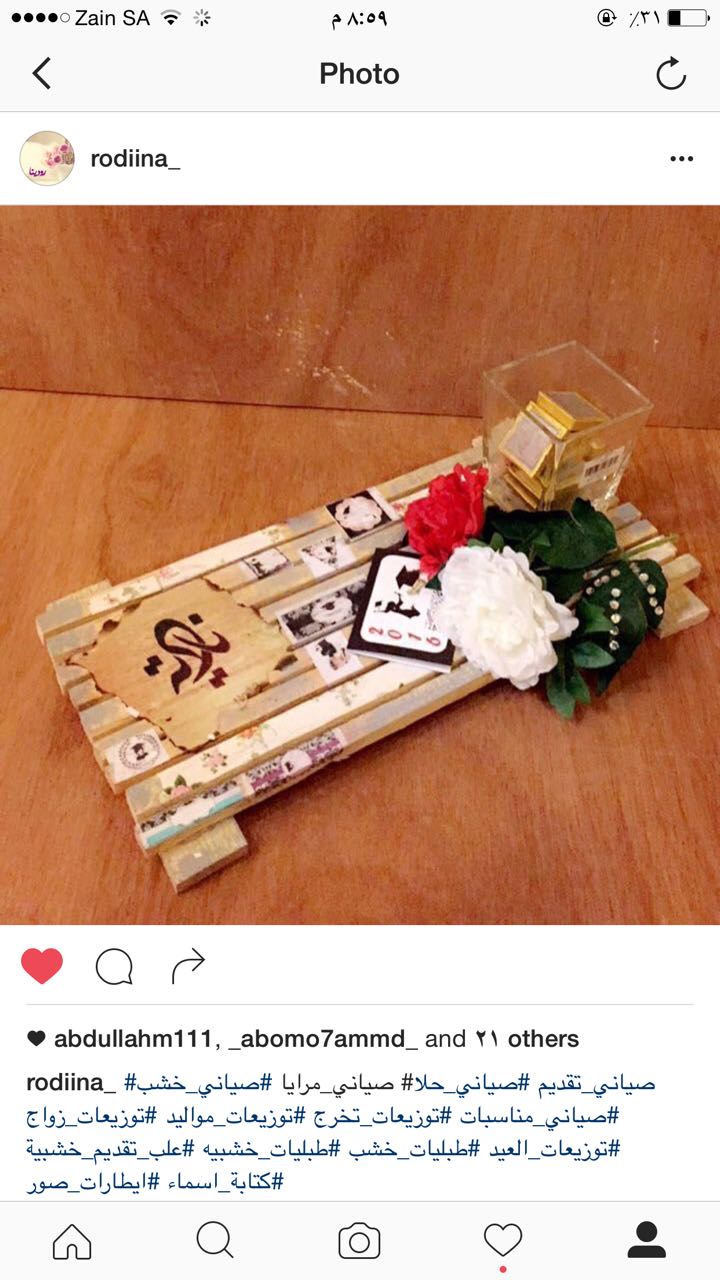Unlike the post with the red heart
Screen dimensions: 720x1280
pos(42,966)
